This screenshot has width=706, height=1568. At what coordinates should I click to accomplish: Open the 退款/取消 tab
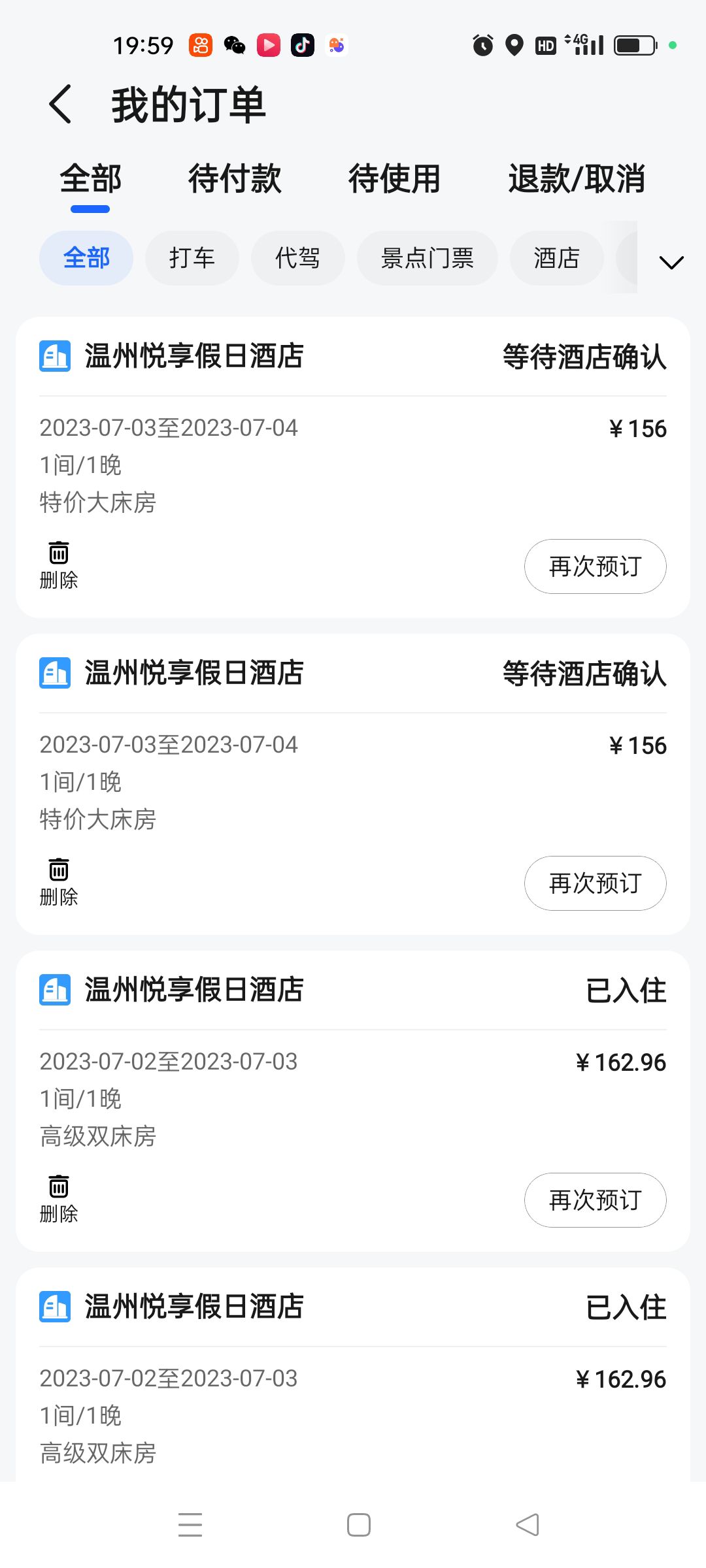tap(577, 179)
